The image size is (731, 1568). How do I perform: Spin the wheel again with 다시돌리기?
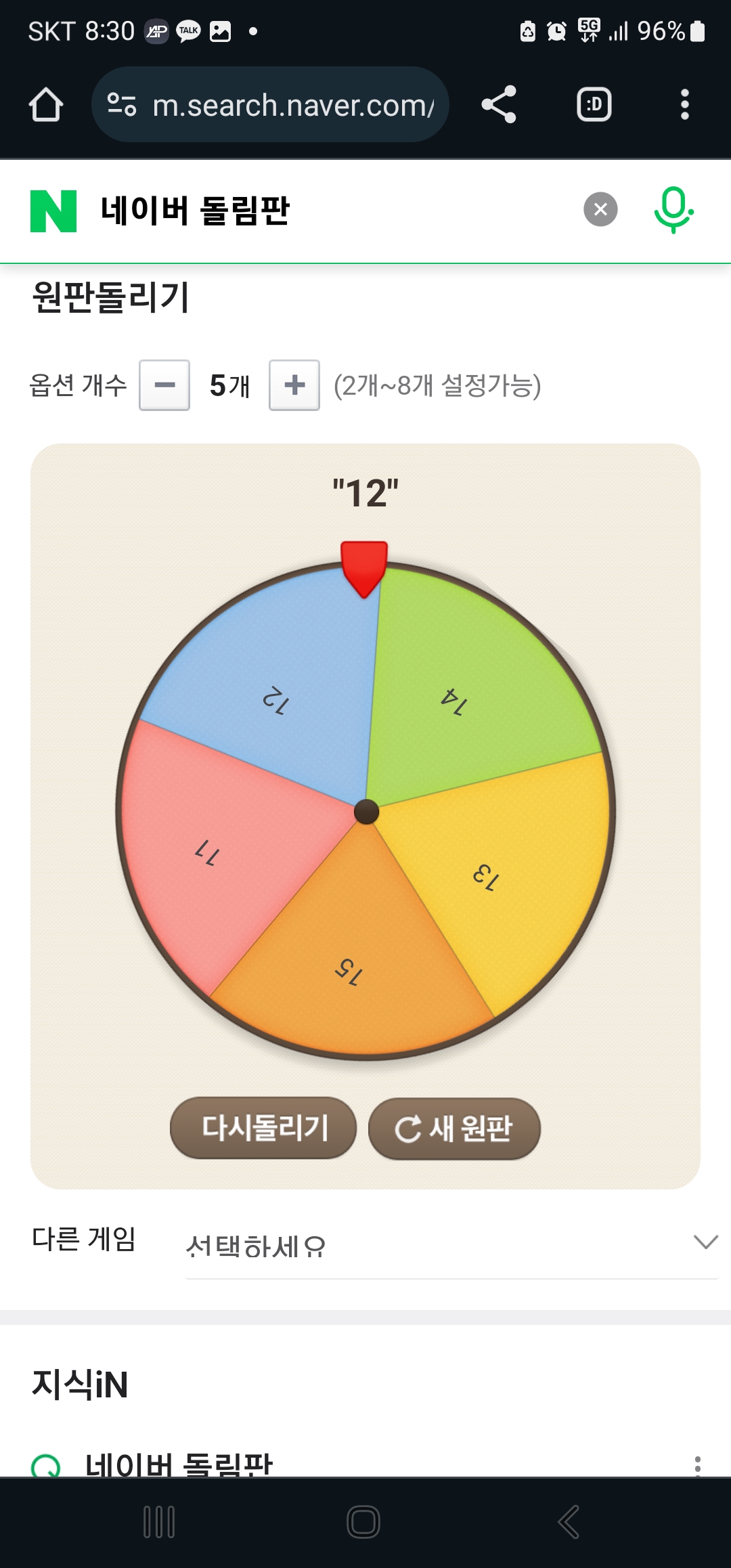263,1128
